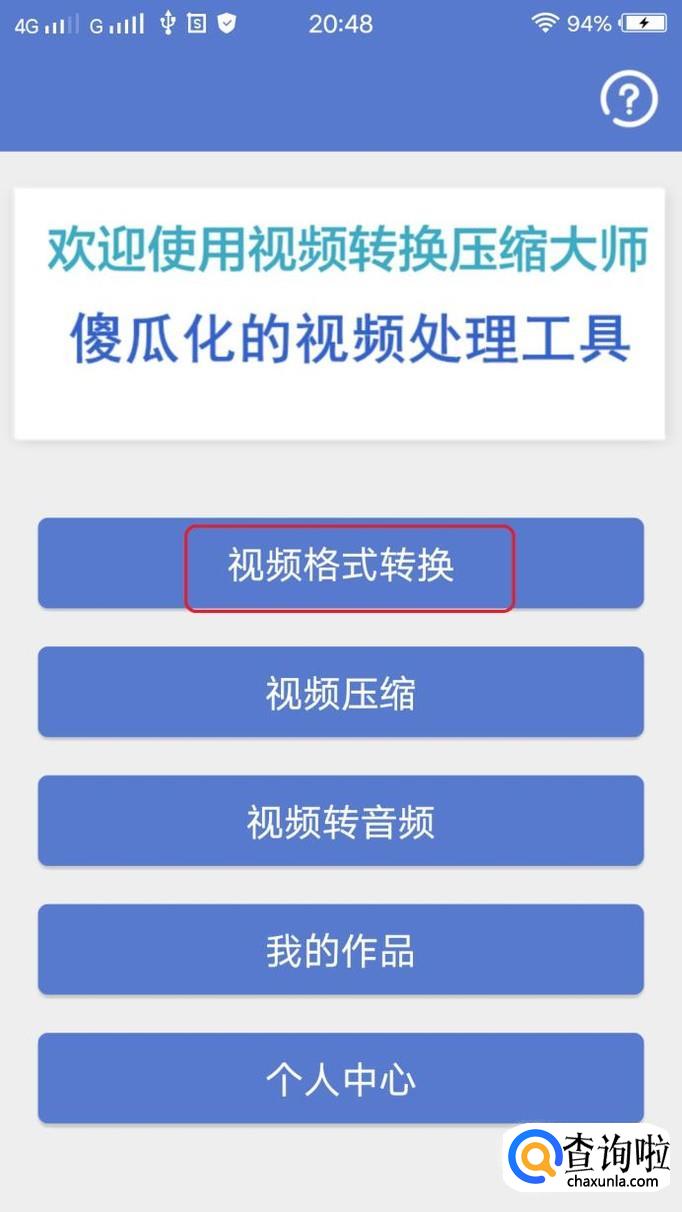
Task: View 我的作品 my works
Action: [x=341, y=951]
